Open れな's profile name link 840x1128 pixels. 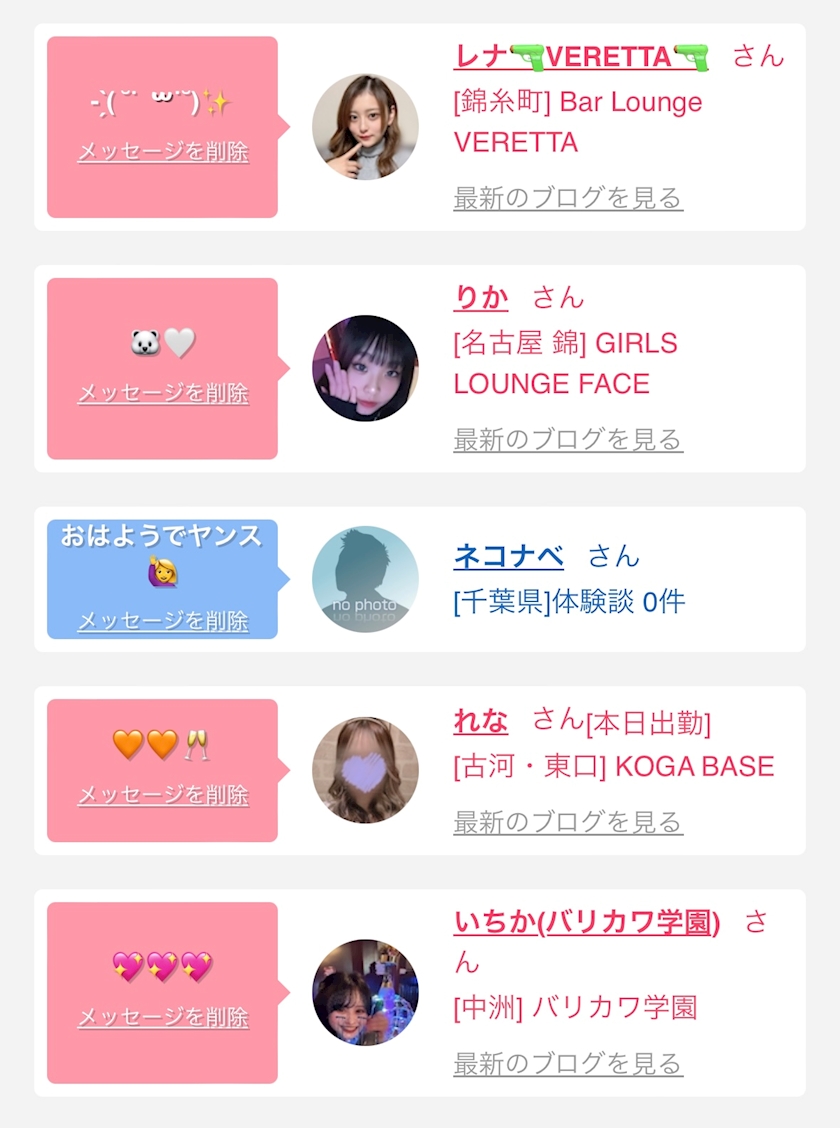click(481, 720)
